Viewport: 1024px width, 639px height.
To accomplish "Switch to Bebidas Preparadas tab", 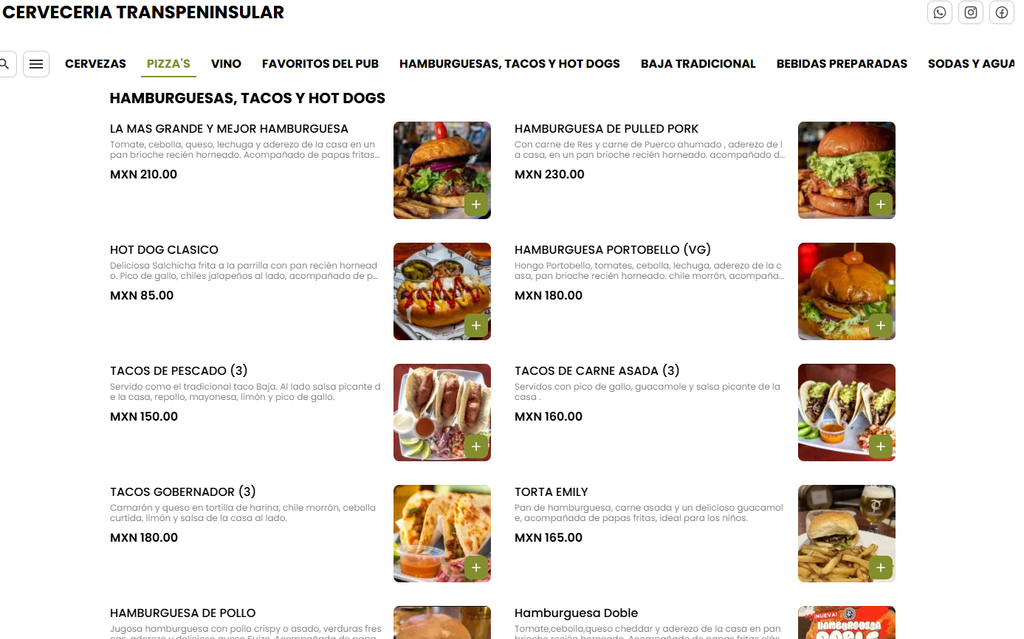I will (x=842, y=64).
